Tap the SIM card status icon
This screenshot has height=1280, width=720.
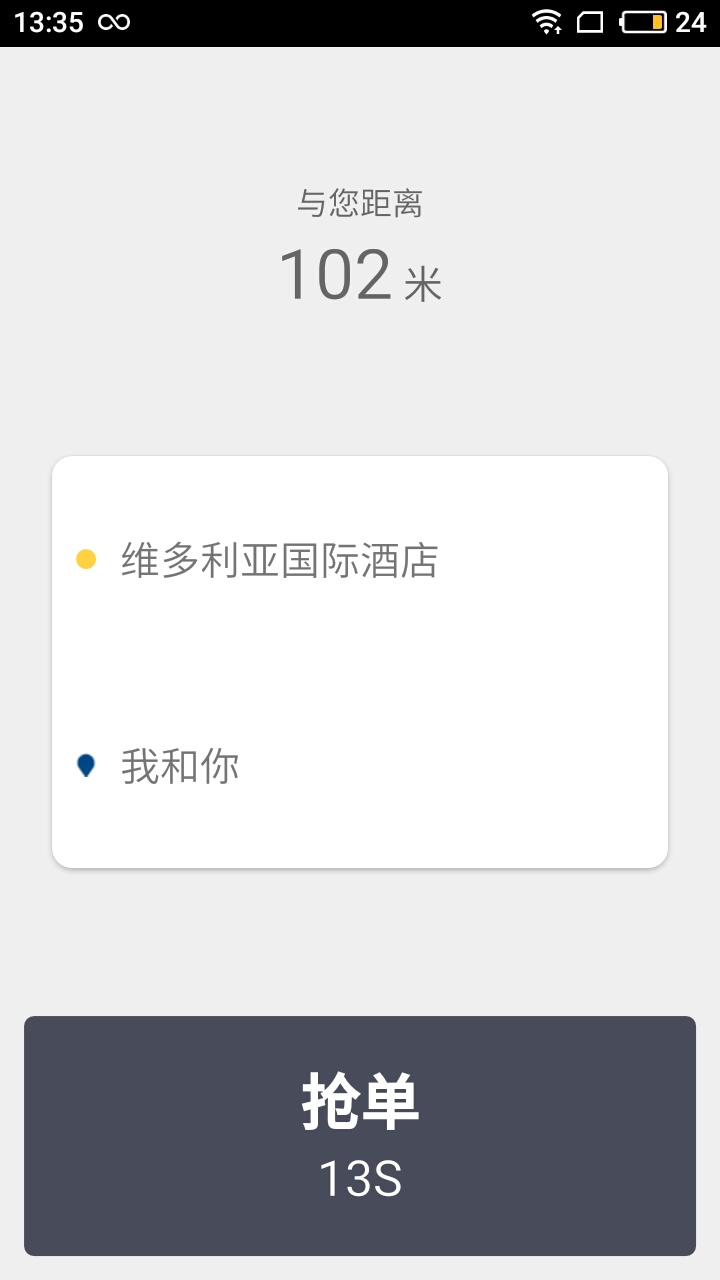pos(592,20)
